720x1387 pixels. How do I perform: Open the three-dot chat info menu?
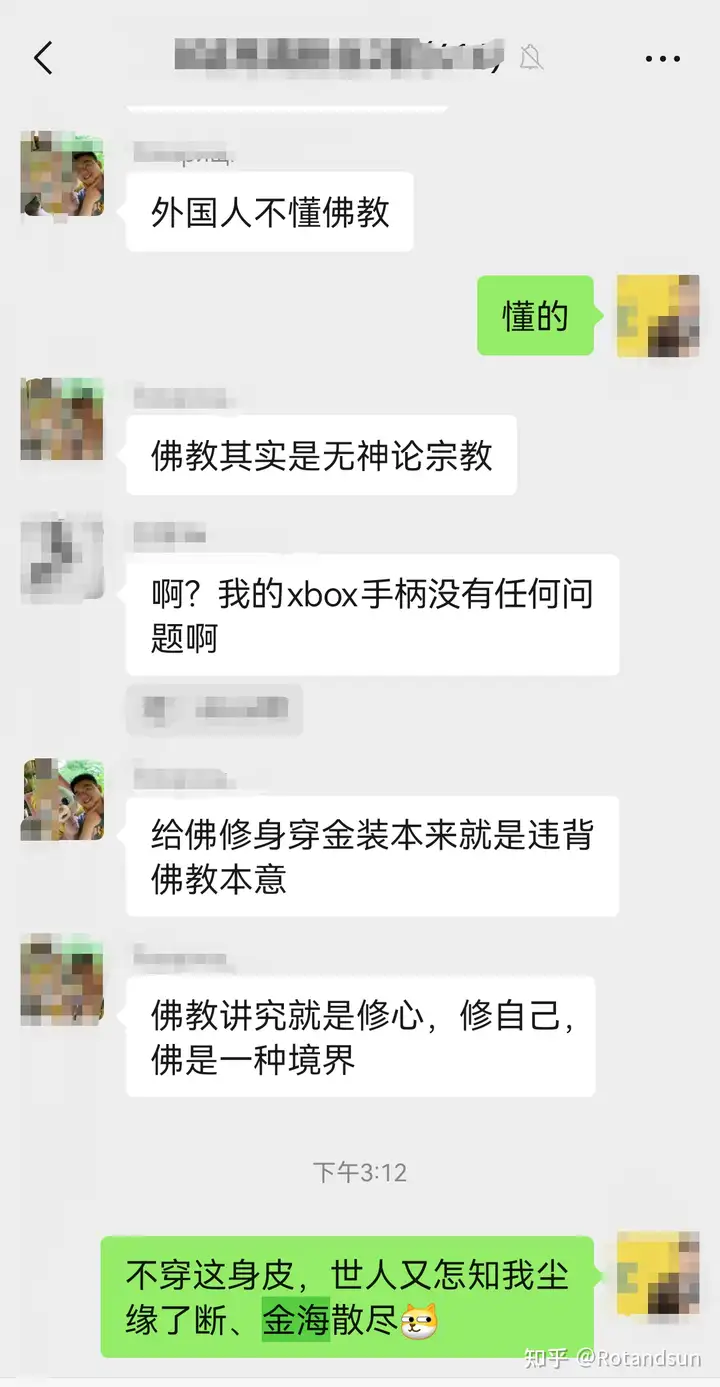click(663, 59)
